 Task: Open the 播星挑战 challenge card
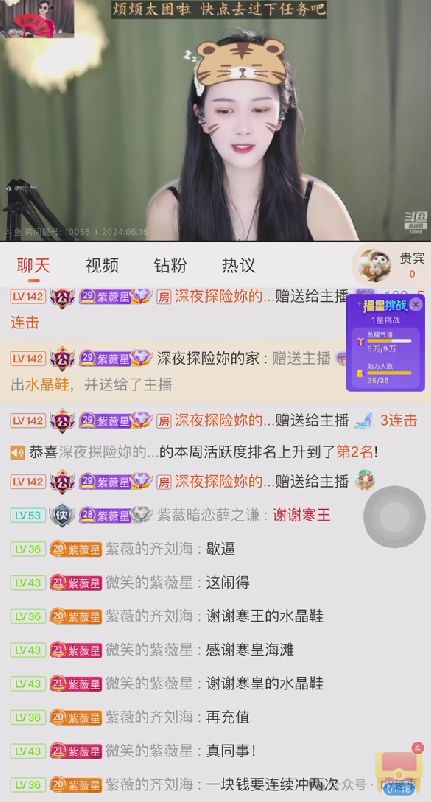[x=385, y=343]
